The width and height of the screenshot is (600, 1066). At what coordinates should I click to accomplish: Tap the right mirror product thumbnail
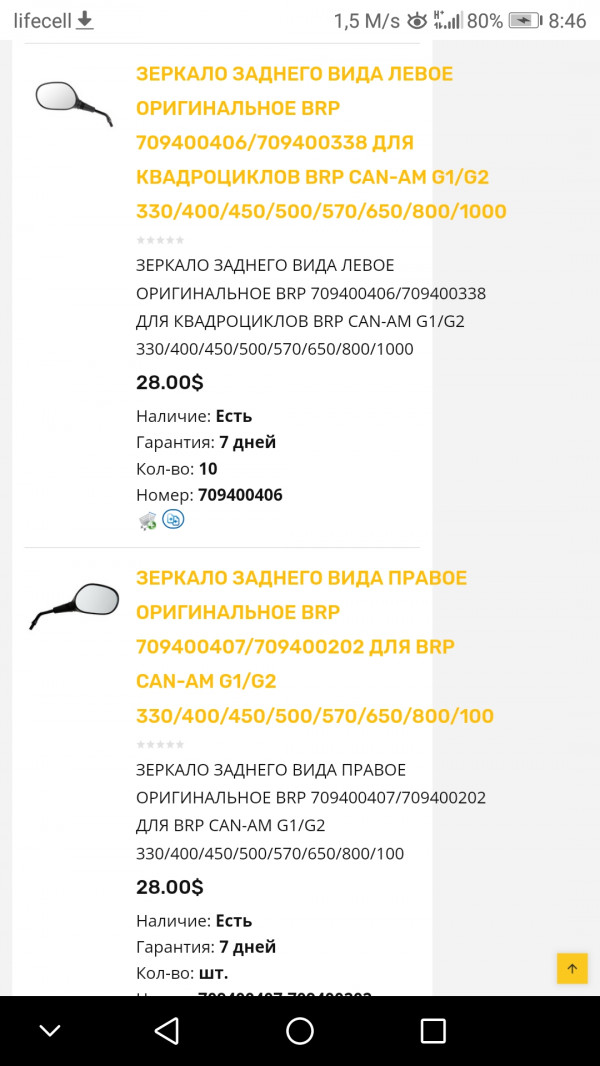click(74, 604)
